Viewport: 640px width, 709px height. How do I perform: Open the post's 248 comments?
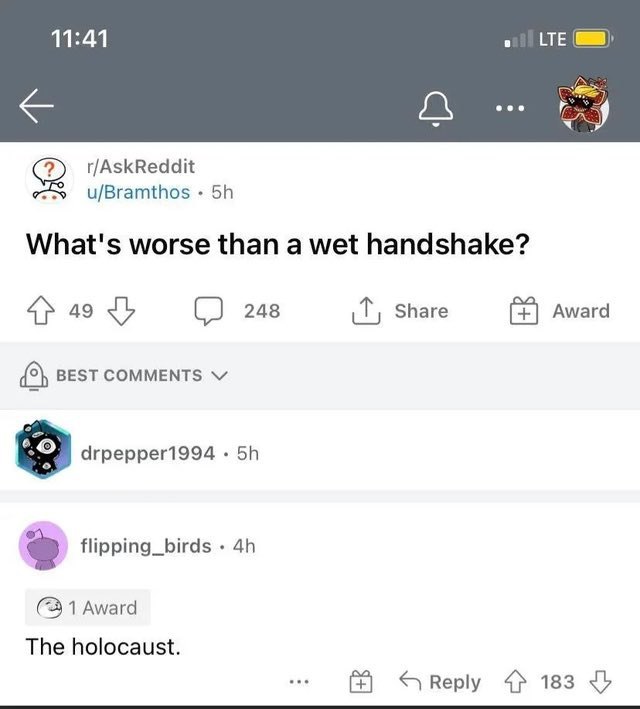click(x=238, y=311)
